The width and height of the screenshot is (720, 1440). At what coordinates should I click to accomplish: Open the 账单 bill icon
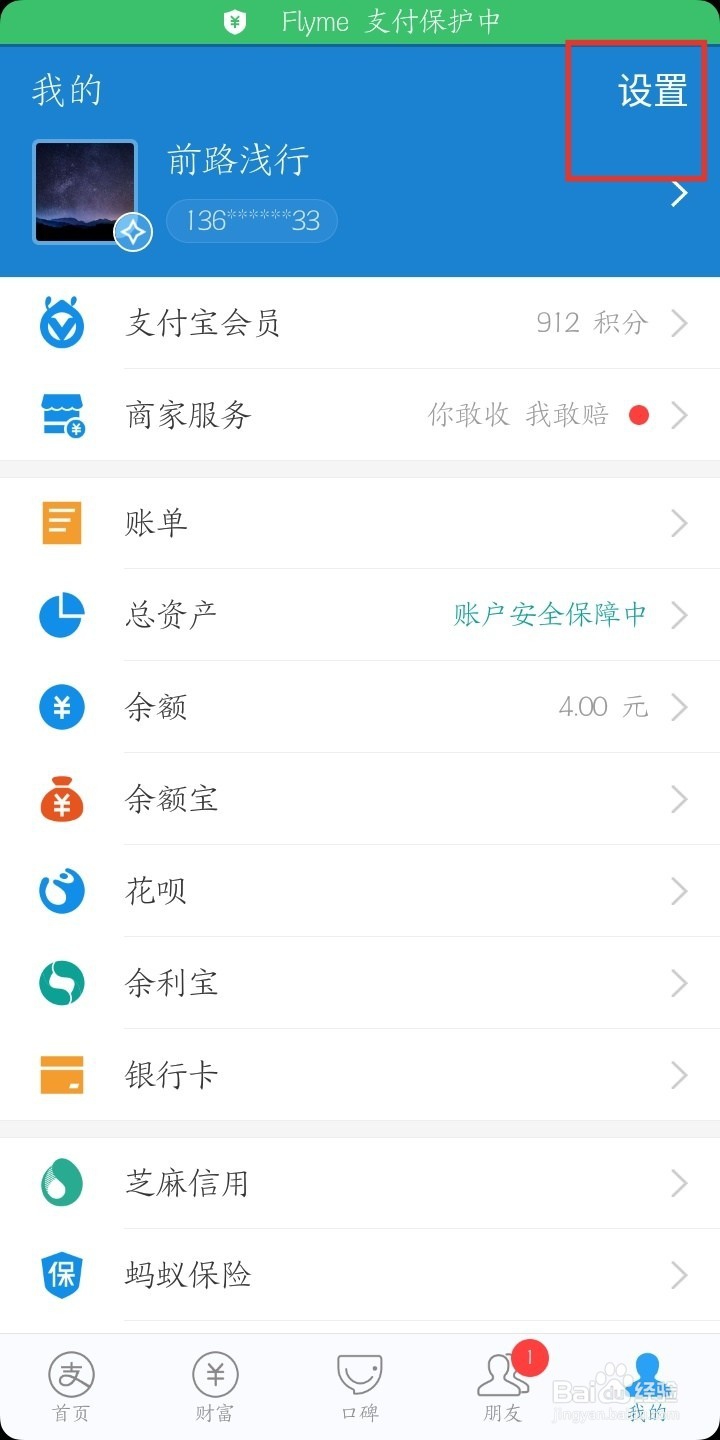click(x=61, y=522)
